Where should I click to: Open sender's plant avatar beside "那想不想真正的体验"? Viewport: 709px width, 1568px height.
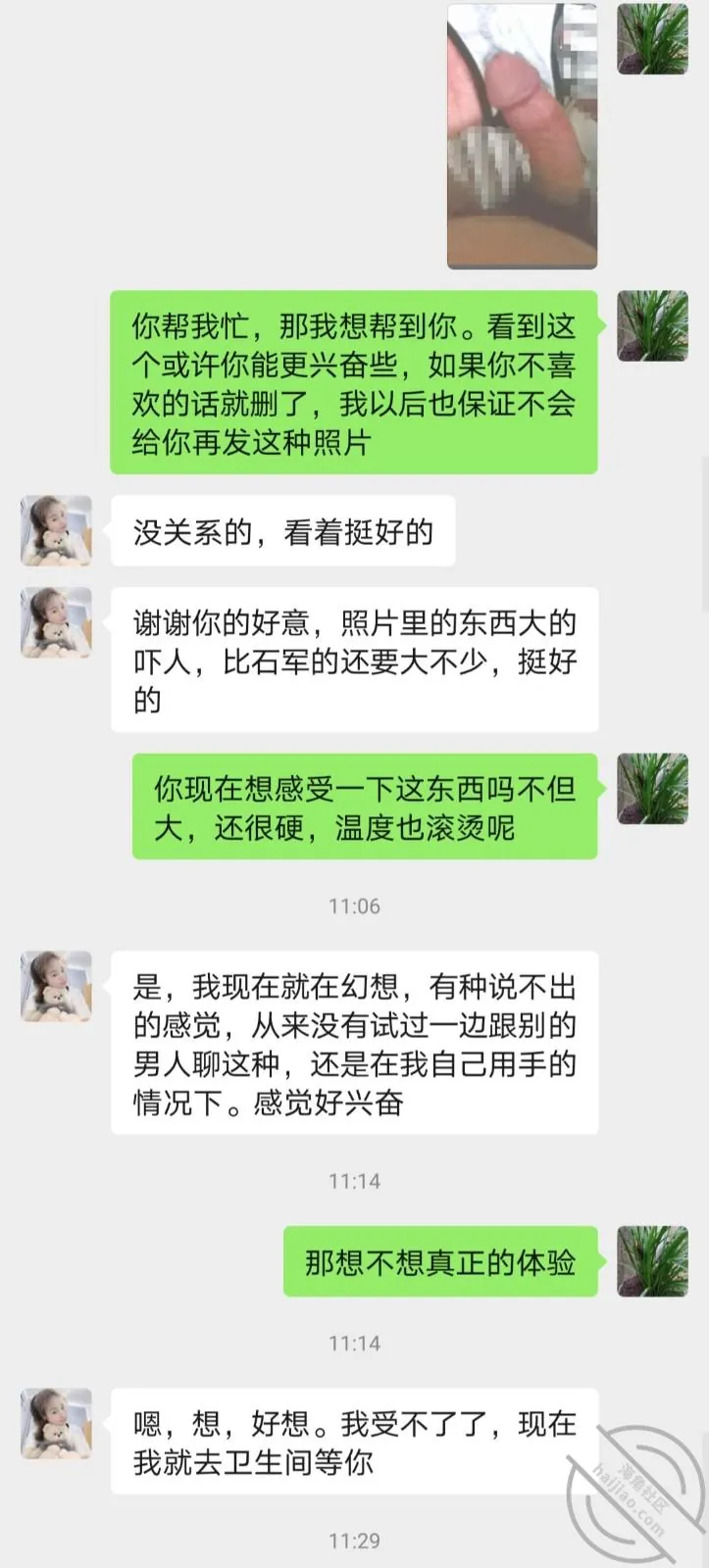pyautogui.click(x=652, y=1261)
